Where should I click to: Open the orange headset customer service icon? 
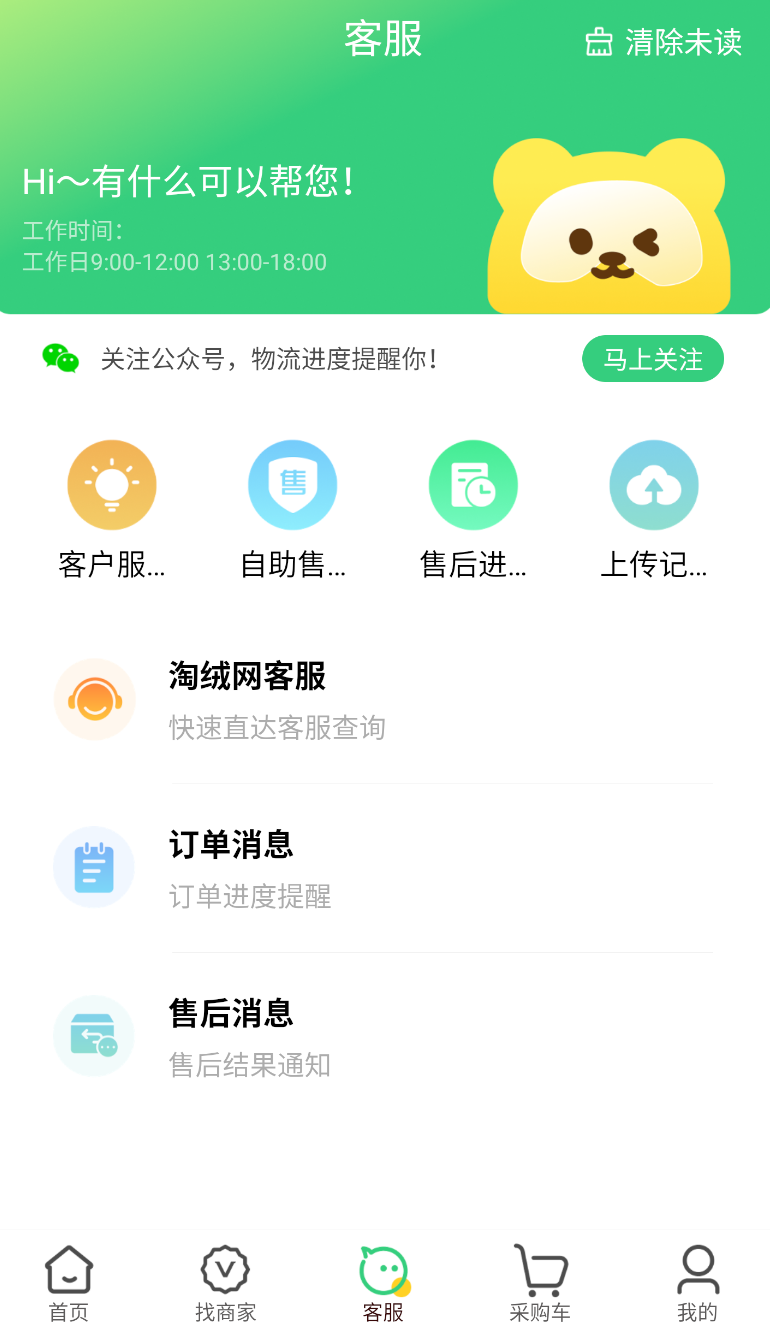point(94,699)
